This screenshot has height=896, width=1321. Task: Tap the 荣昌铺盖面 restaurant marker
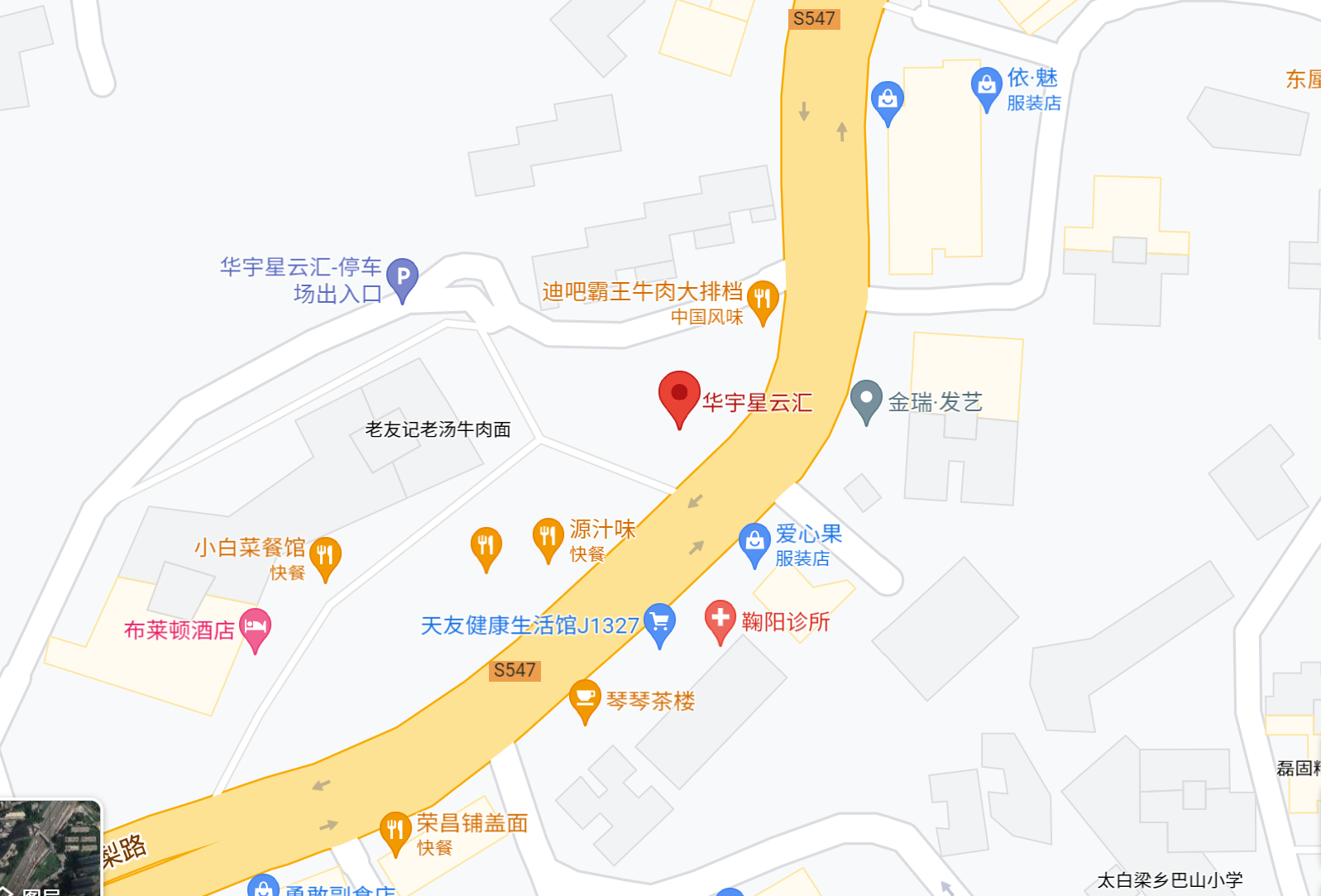(x=395, y=829)
